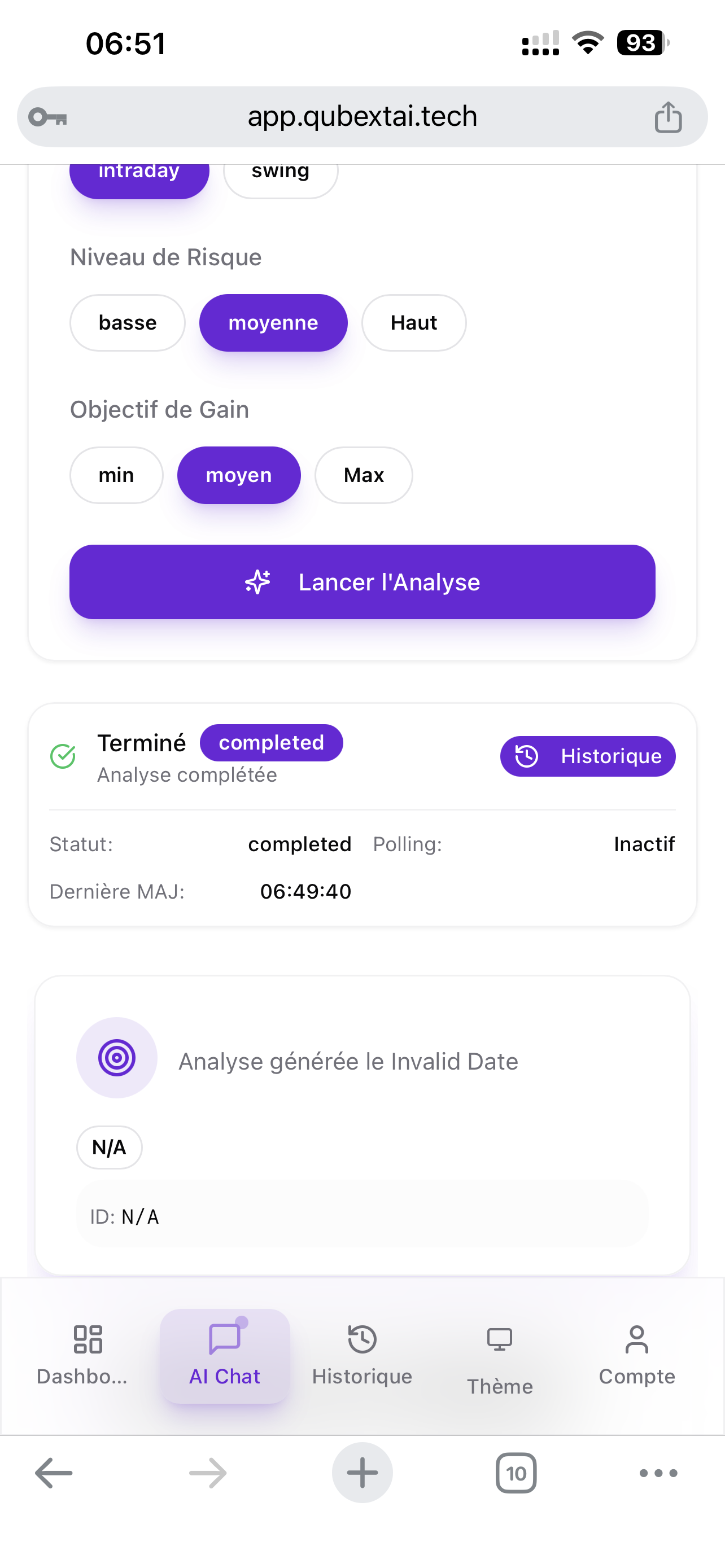Tap the purple target icon in analysis card
The image size is (725, 1568).
(x=116, y=1058)
